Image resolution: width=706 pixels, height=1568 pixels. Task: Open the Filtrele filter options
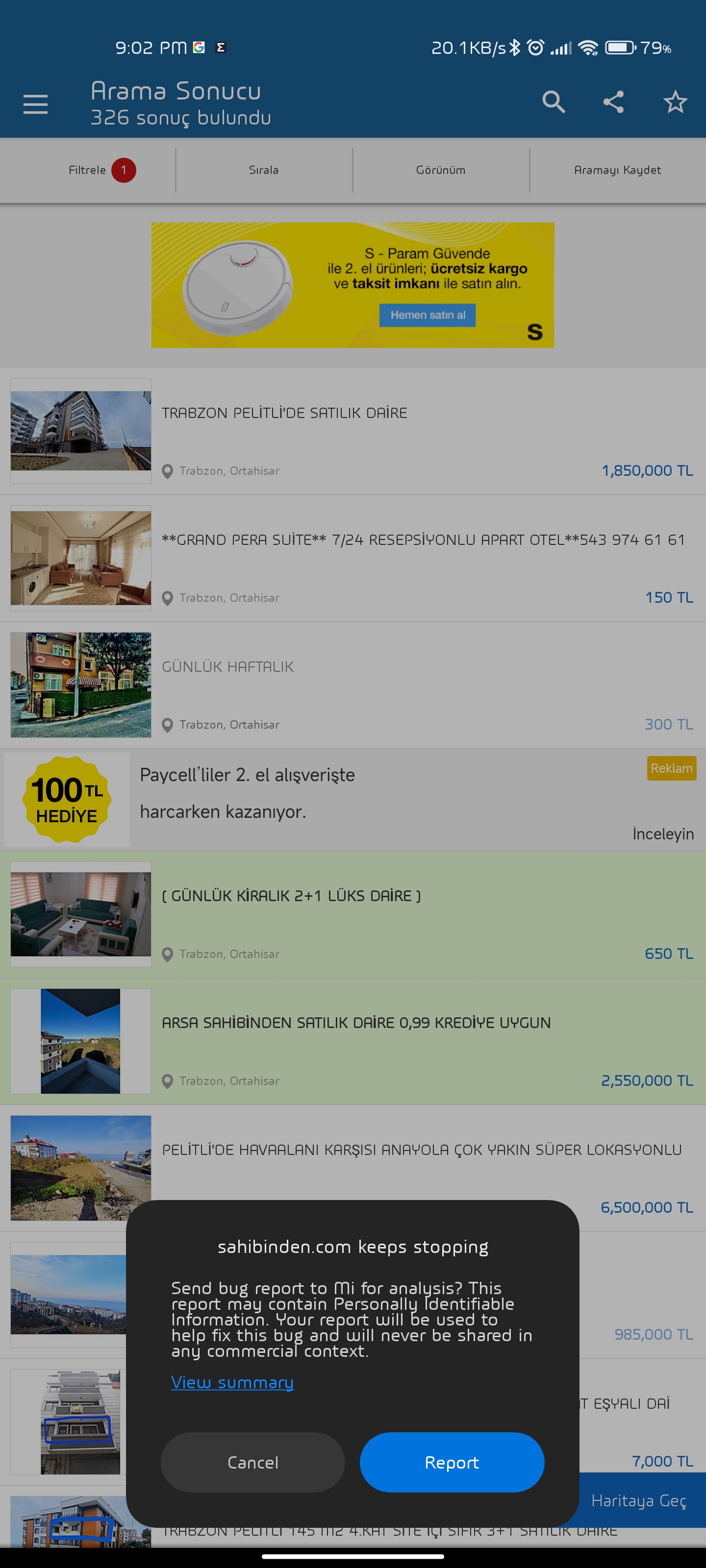pyautogui.click(x=88, y=170)
